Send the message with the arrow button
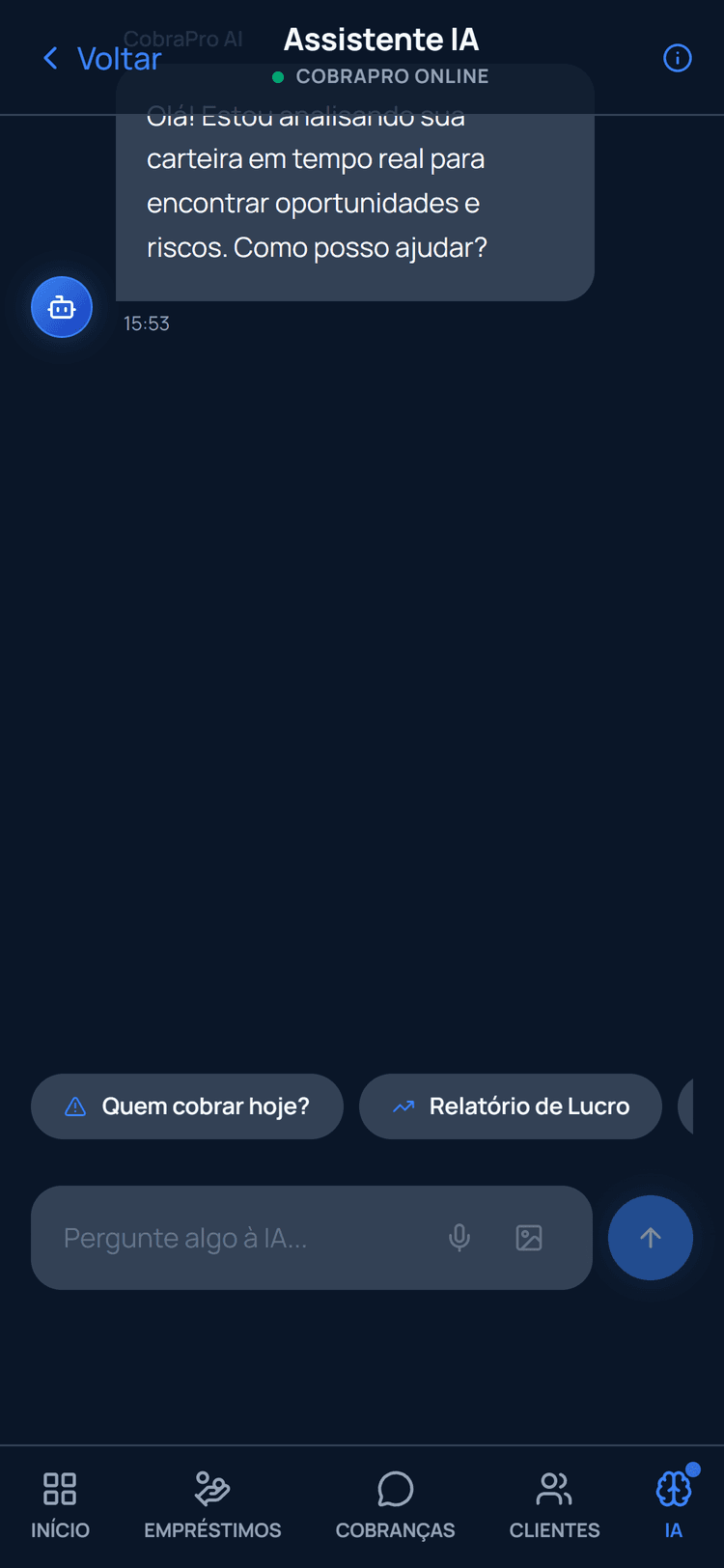Image resolution: width=724 pixels, height=1568 pixels. 651,1238
